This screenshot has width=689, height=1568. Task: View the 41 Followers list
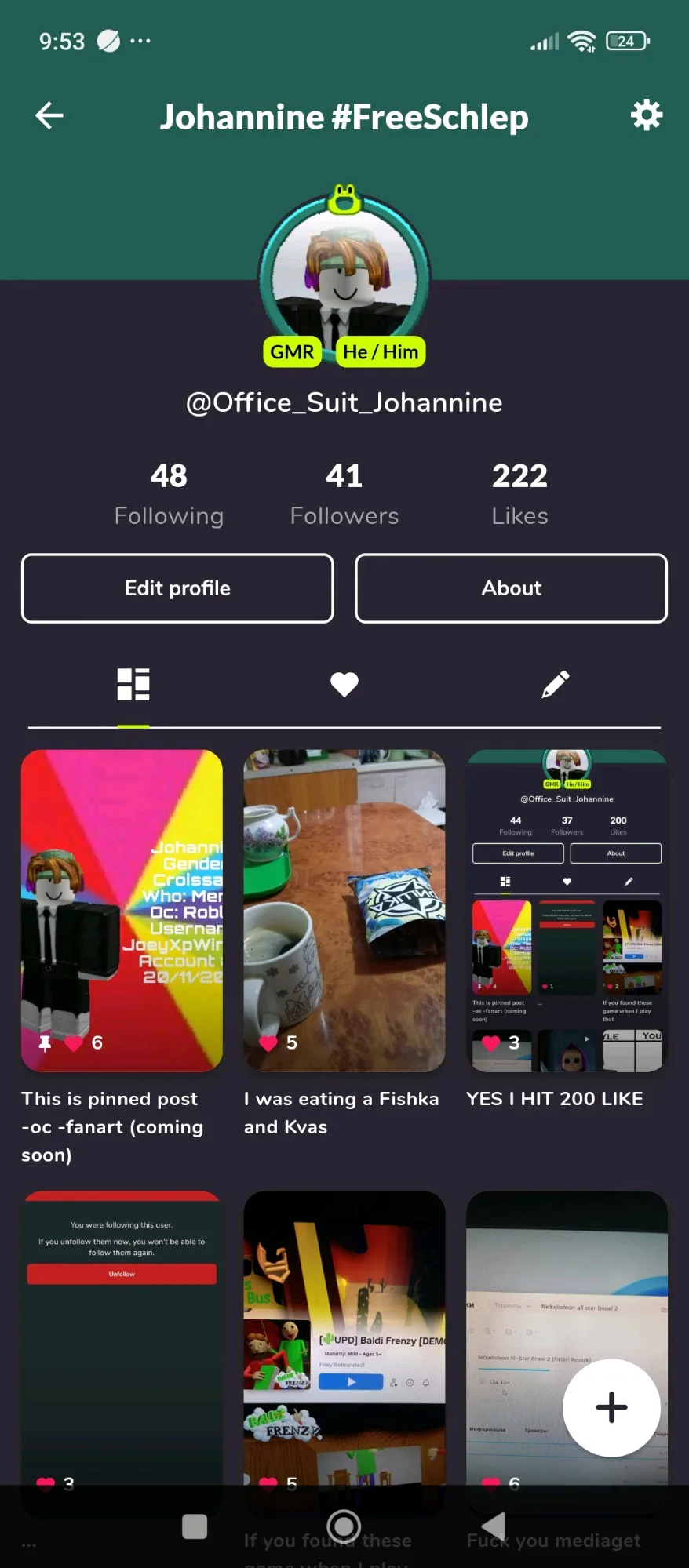tap(344, 494)
